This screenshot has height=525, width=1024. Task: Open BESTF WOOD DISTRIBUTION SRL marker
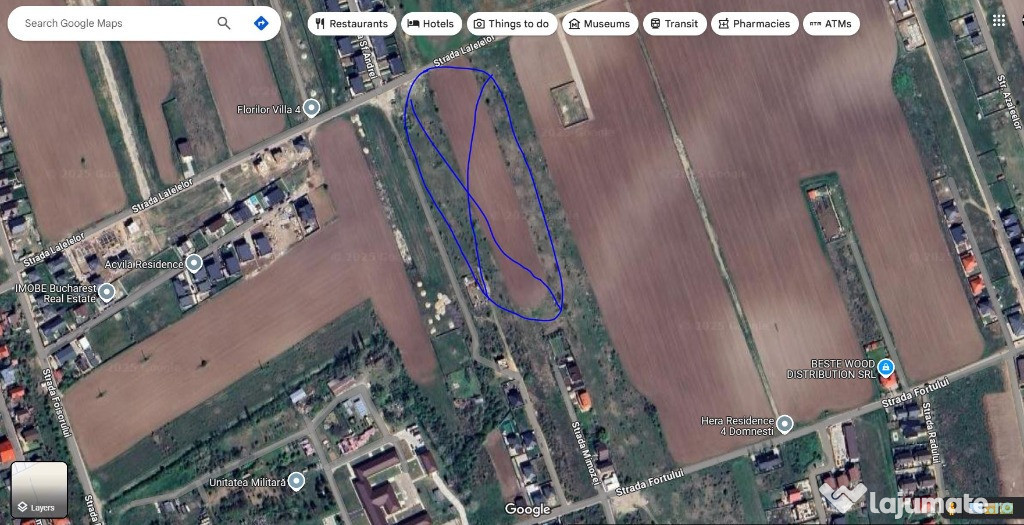click(x=886, y=368)
